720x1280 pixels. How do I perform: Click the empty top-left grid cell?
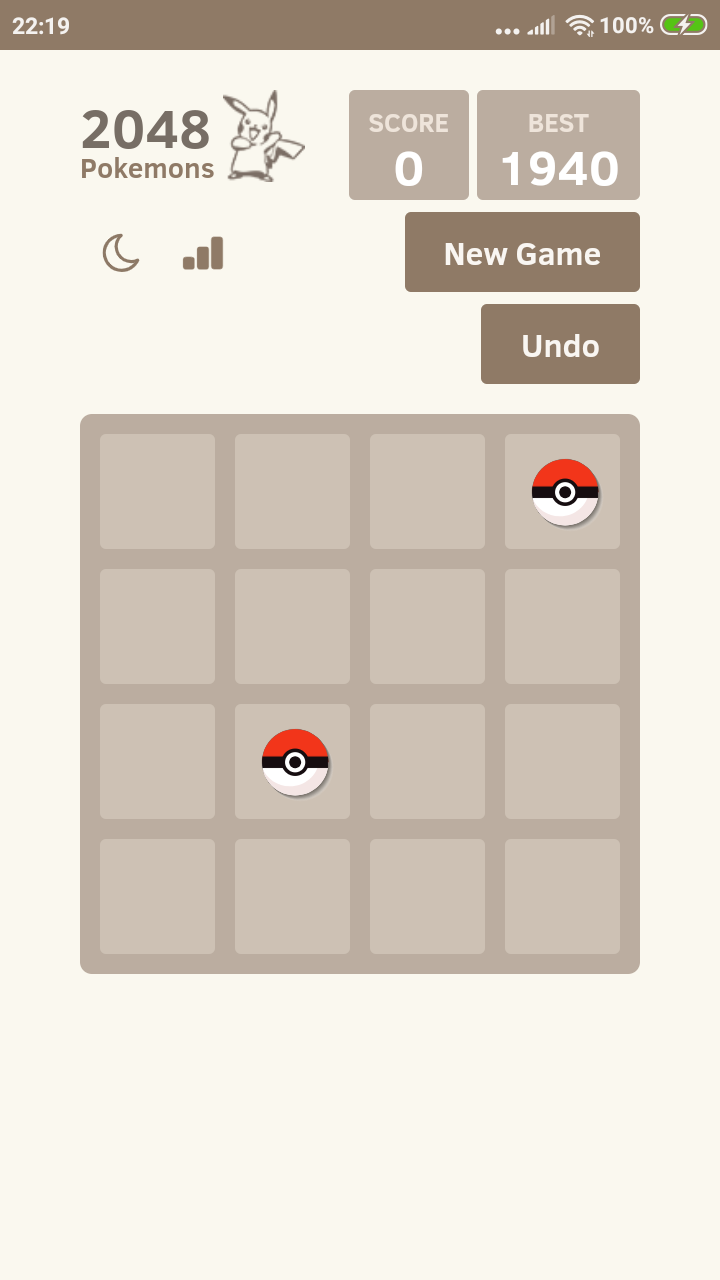click(x=157, y=491)
